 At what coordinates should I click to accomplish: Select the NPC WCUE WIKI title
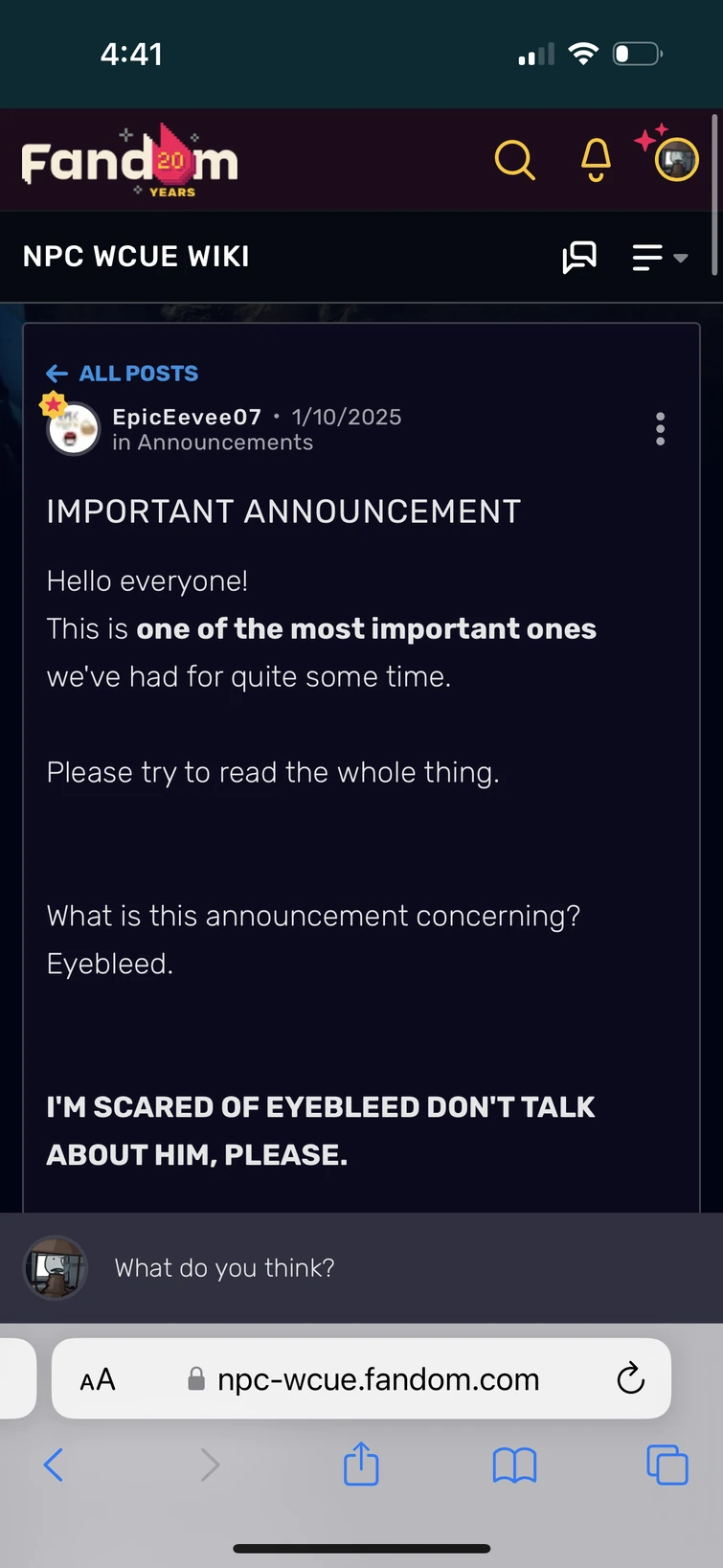(x=135, y=256)
